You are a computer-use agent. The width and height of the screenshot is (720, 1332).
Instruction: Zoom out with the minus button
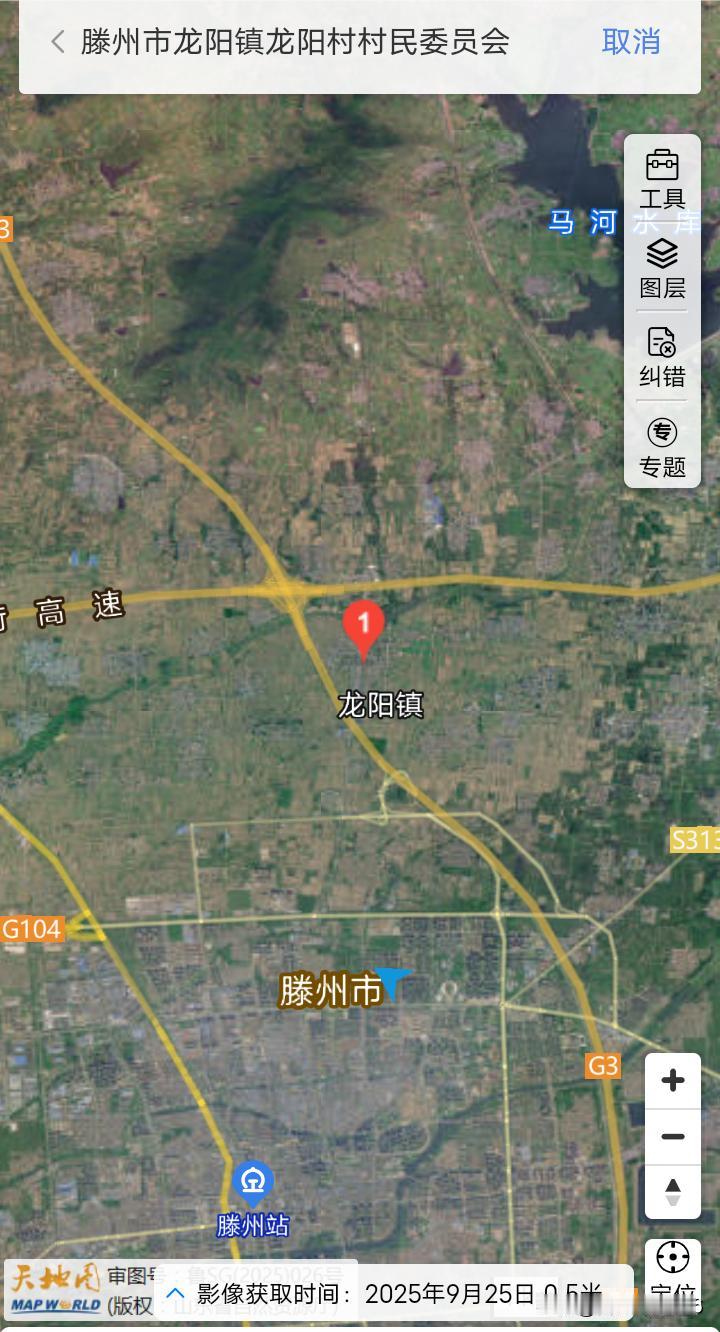671,1134
